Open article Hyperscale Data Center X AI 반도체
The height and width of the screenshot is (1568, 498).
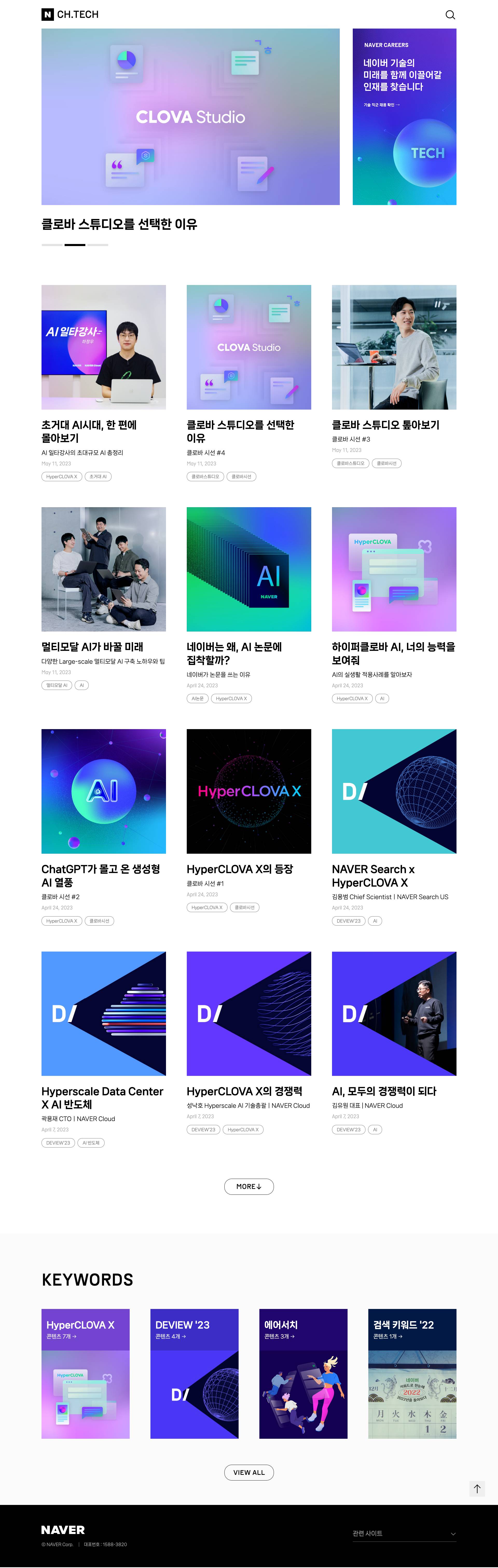tap(102, 1097)
